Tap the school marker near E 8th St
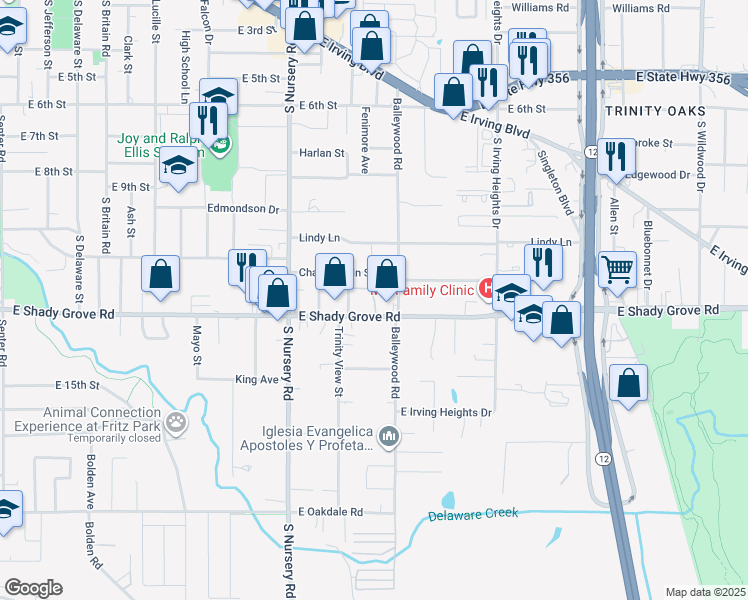The image size is (748, 600). pos(178,165)
